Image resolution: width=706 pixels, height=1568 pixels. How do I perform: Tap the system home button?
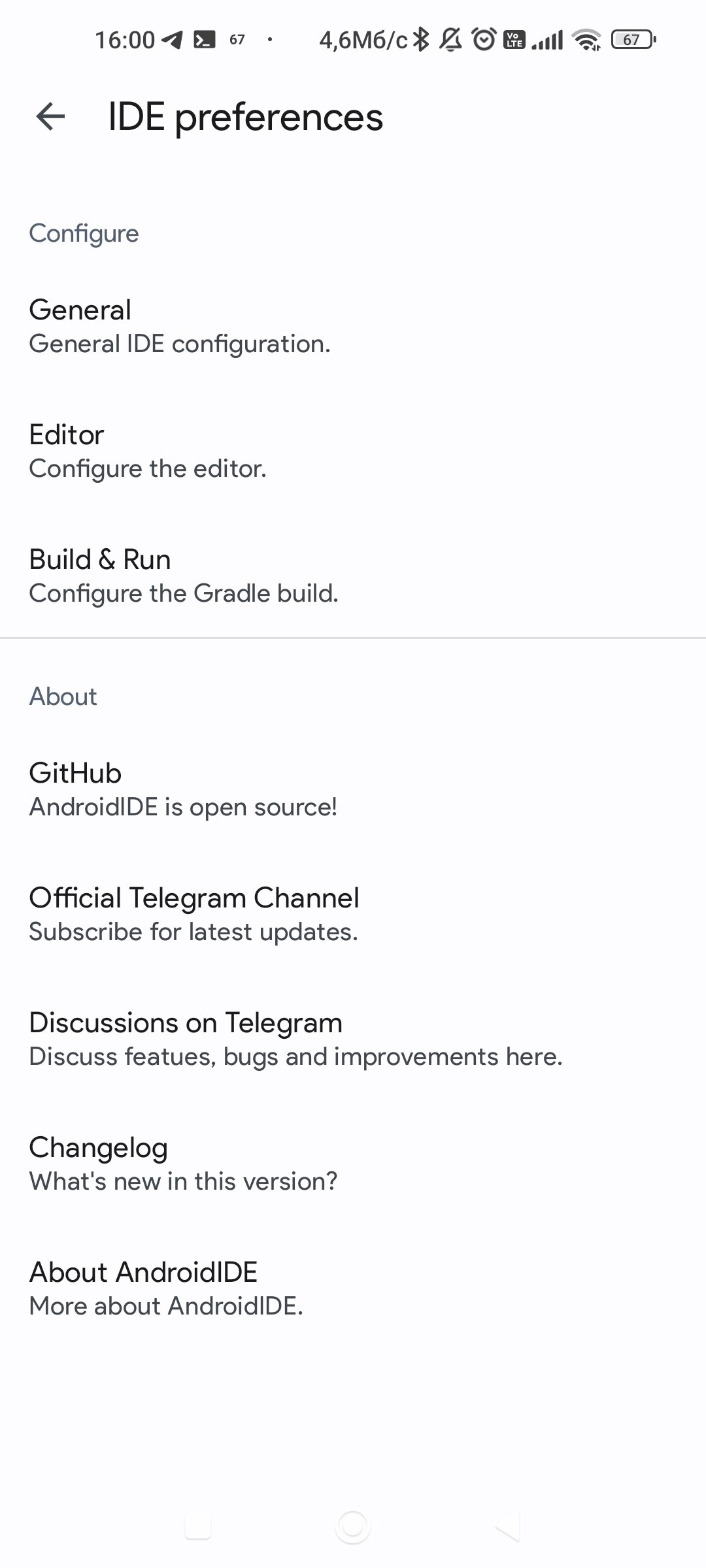tap(353, 1527)
